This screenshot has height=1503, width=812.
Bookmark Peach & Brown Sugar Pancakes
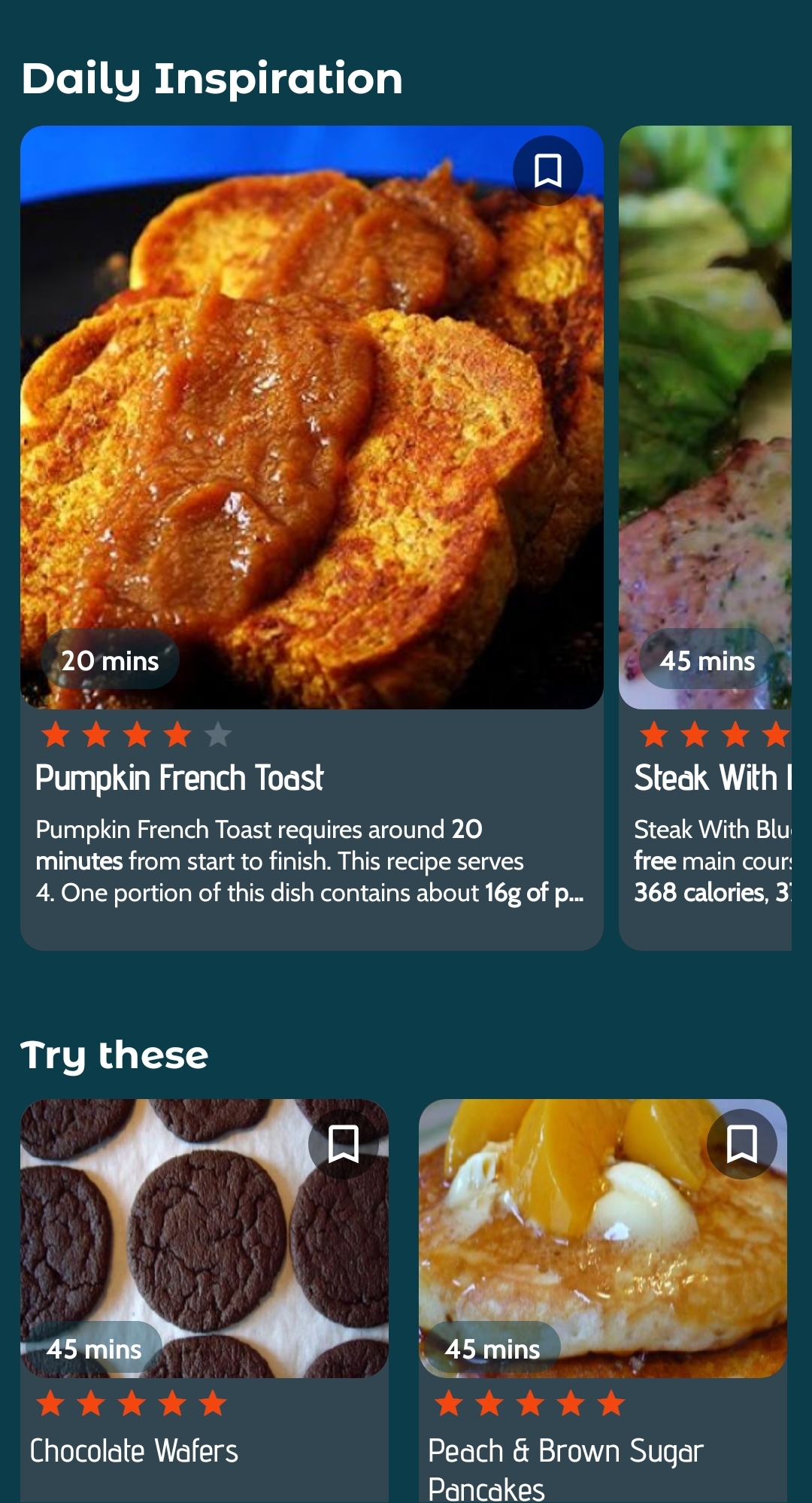(741, 1143)
